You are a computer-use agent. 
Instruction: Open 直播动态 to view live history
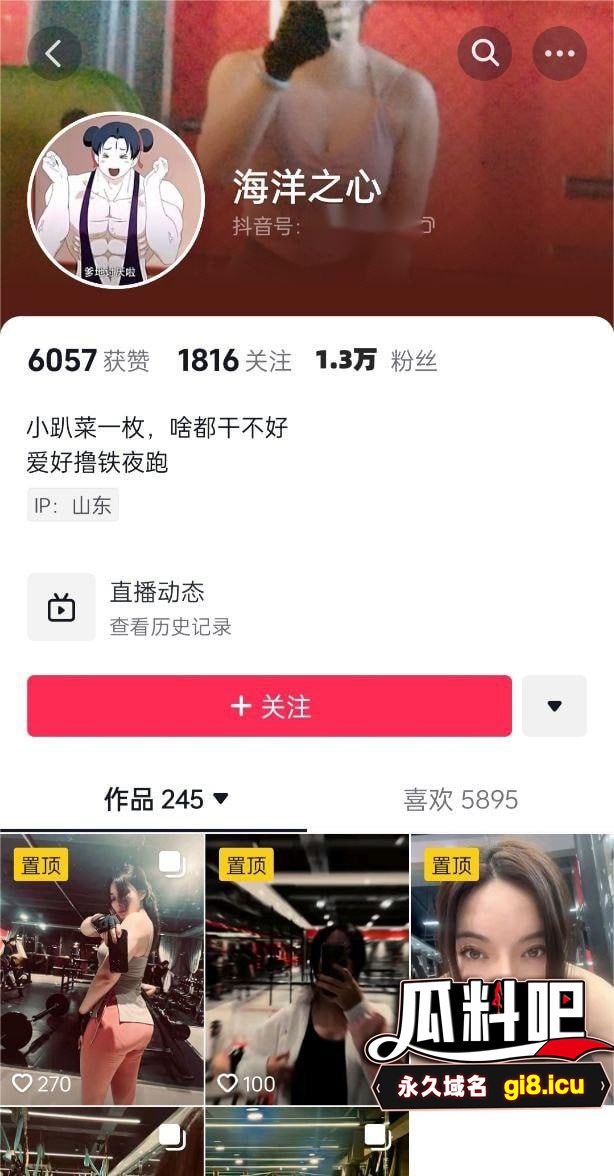click(156, 606)
